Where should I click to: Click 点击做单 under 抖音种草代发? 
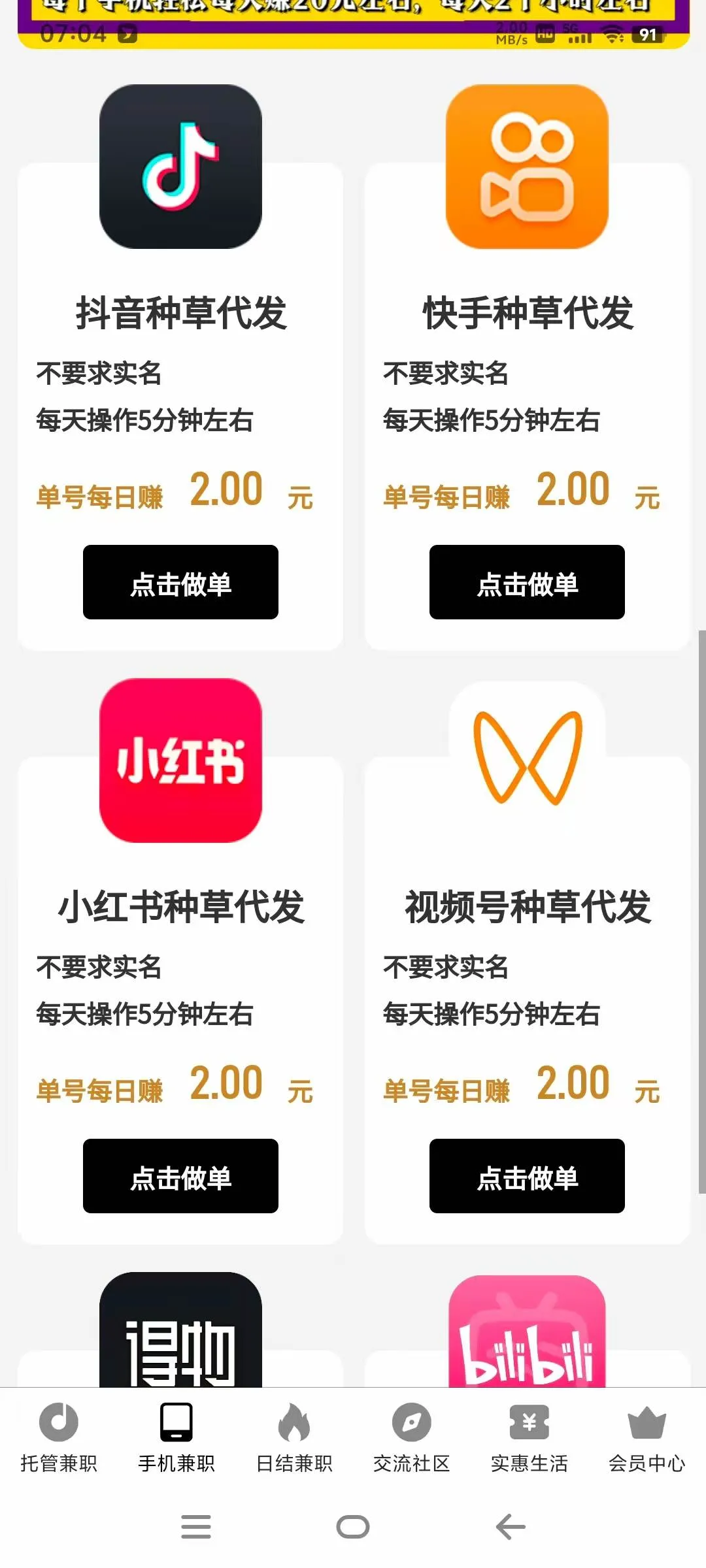coord(180,581)
